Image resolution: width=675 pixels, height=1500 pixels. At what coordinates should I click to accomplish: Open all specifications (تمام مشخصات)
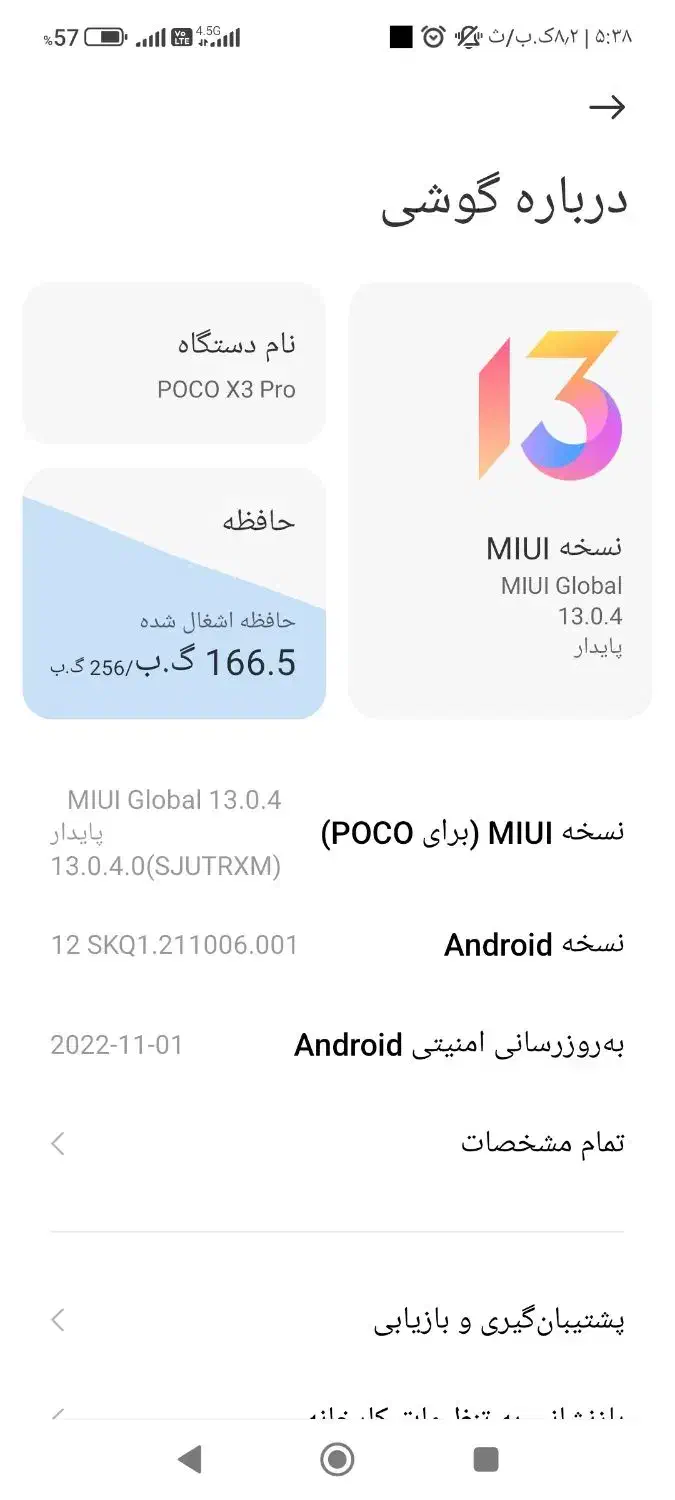point(337,1143)
